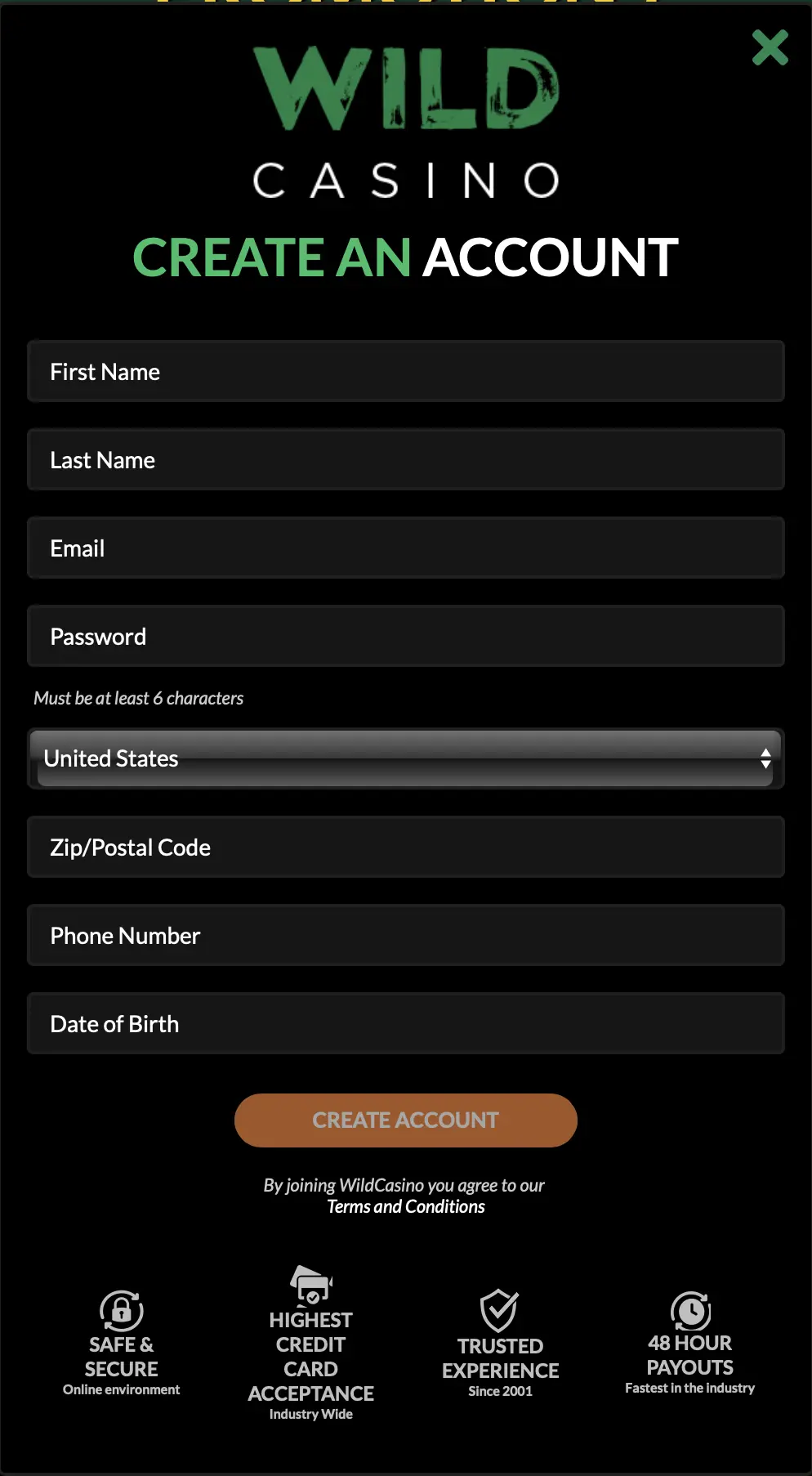Open the Date of Birth field
This screenshot has width=812, height=1476.
406,1023
